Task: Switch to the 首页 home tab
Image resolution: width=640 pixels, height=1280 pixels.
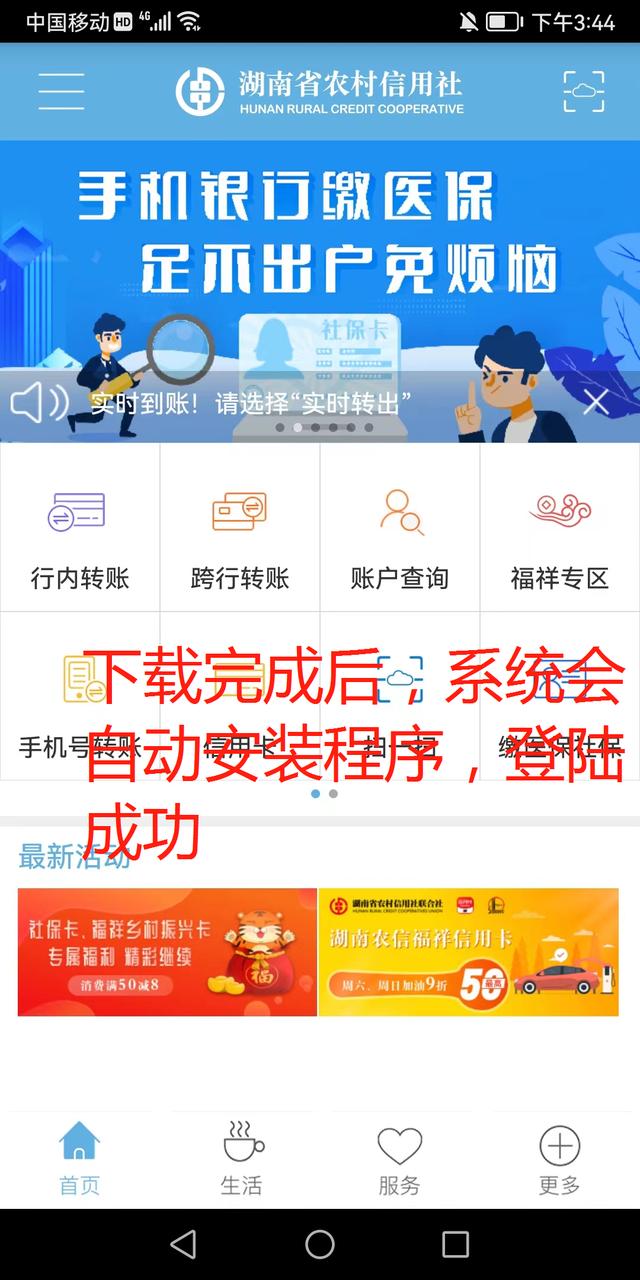Action: coord(80,1158)
